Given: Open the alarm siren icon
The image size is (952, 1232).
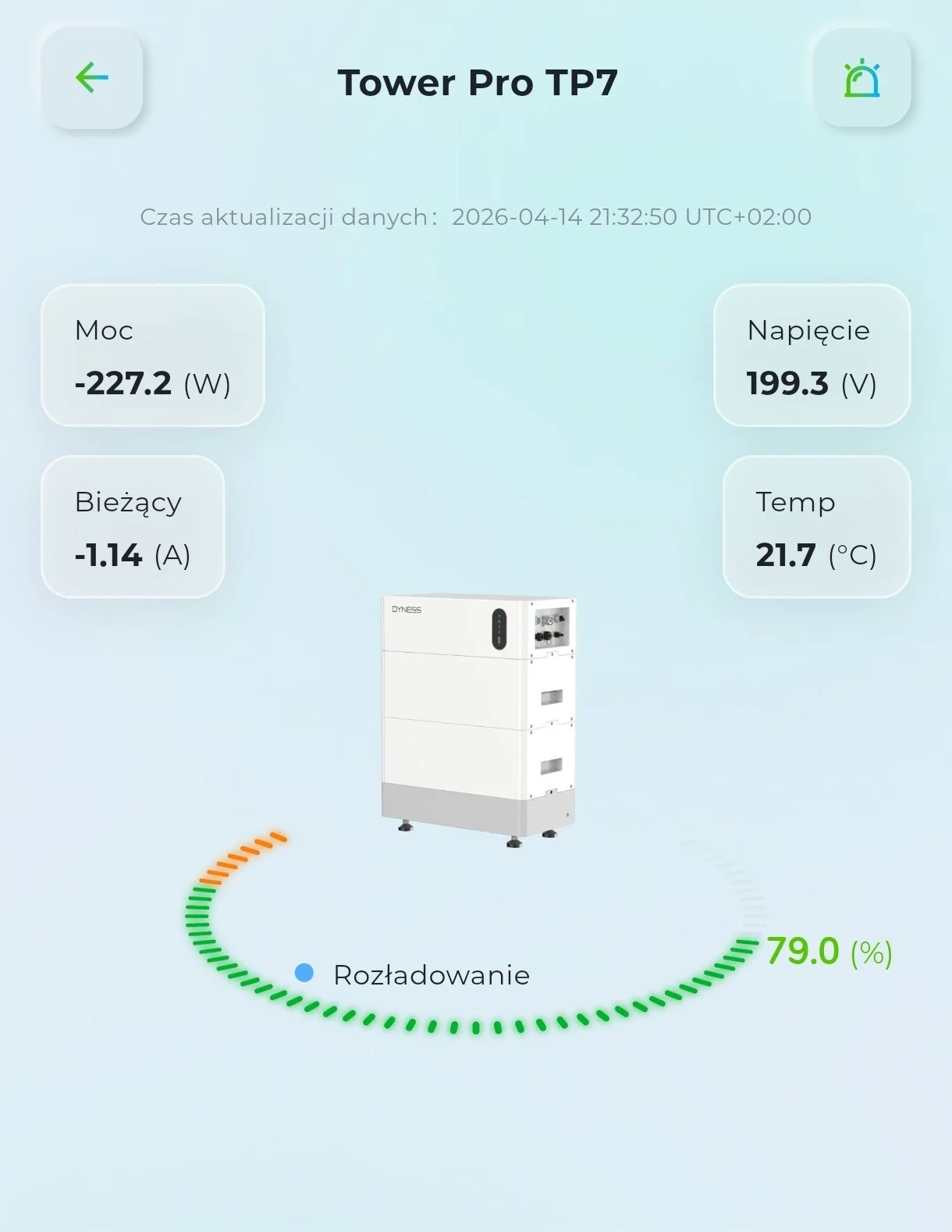Looking at the screenshot, I should click(861, 78).
